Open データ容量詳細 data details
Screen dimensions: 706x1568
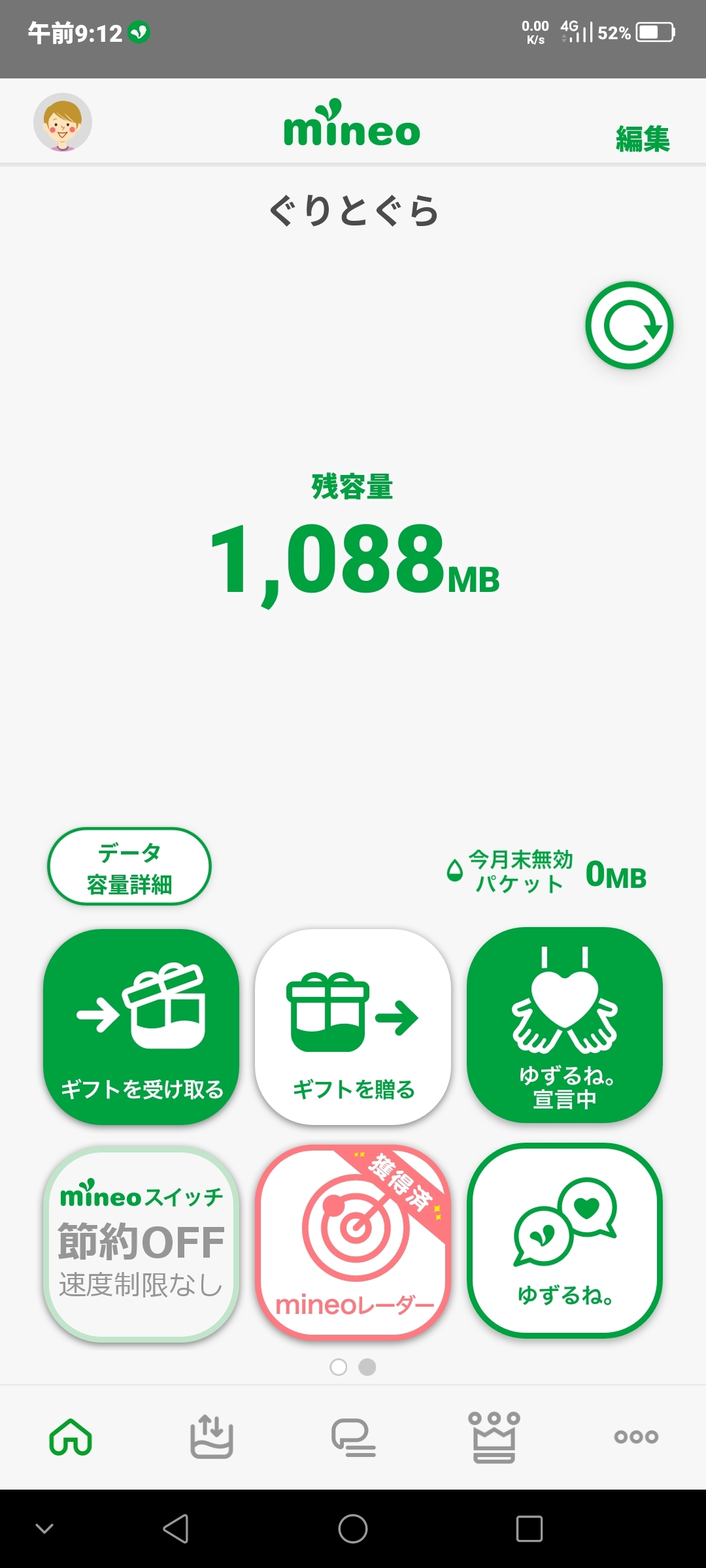click(x=129, y=867)
